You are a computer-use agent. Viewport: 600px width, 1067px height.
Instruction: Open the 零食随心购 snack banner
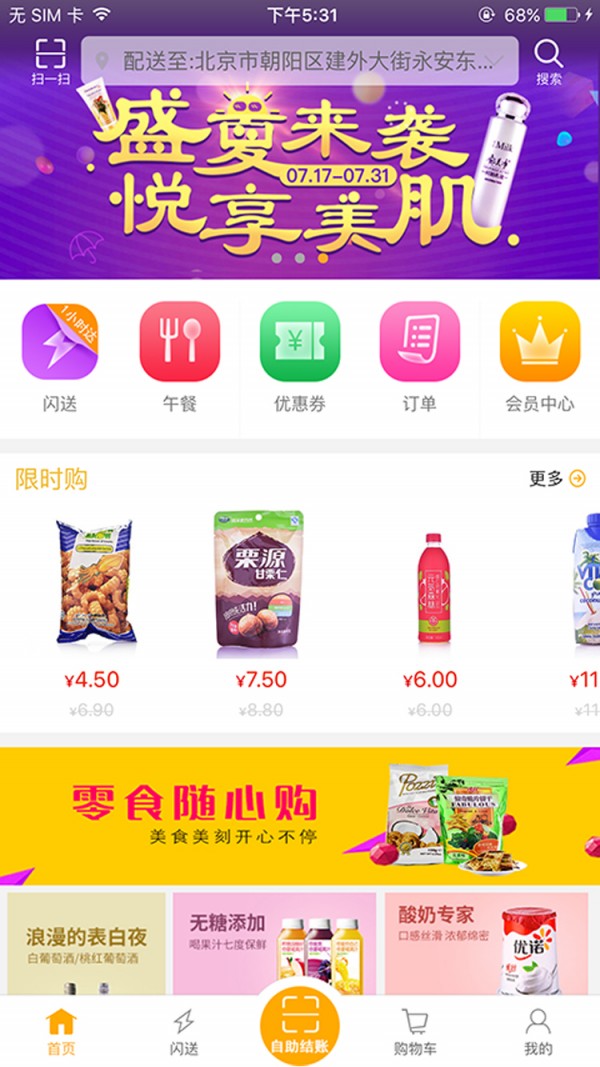[x=300, y=815]
